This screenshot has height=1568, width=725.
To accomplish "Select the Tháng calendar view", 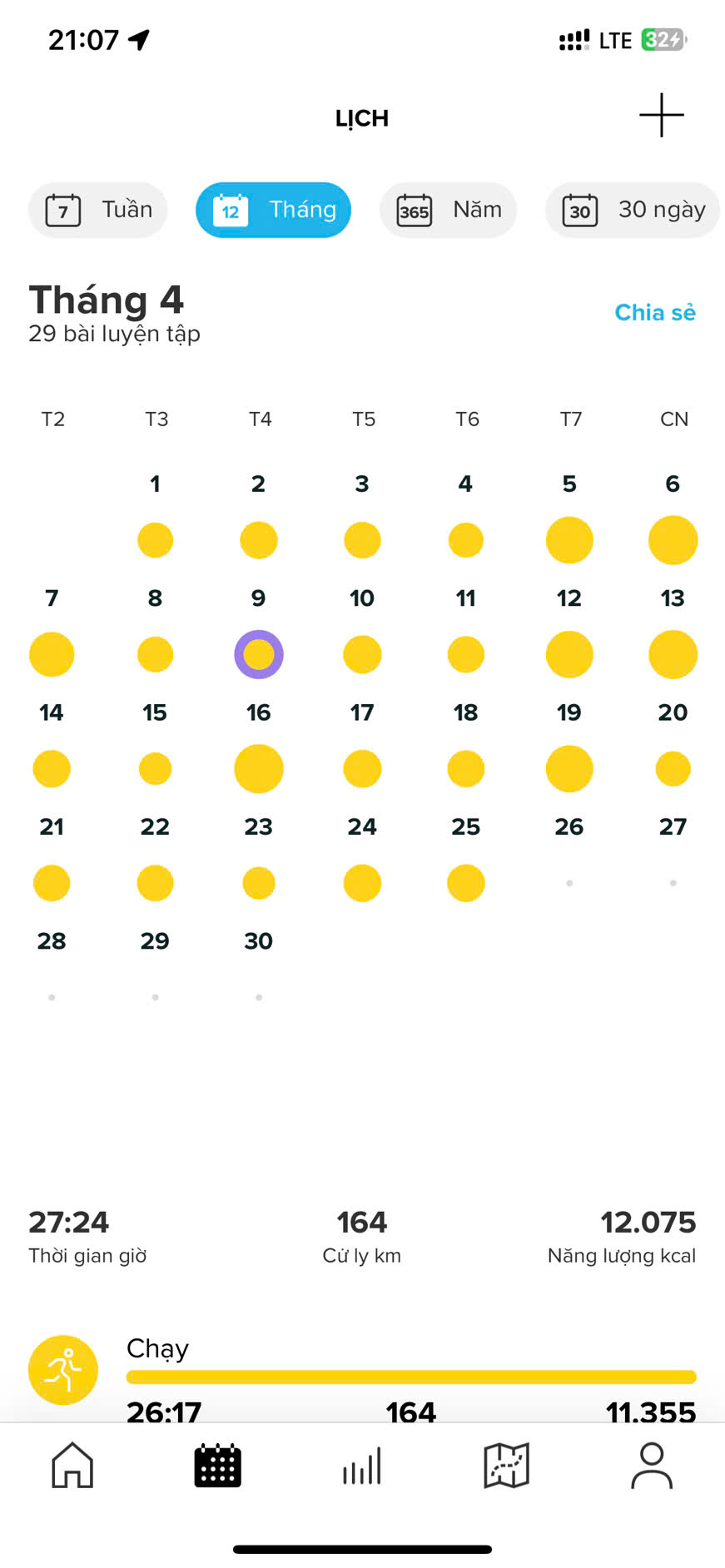I will [x=273, y=210].
